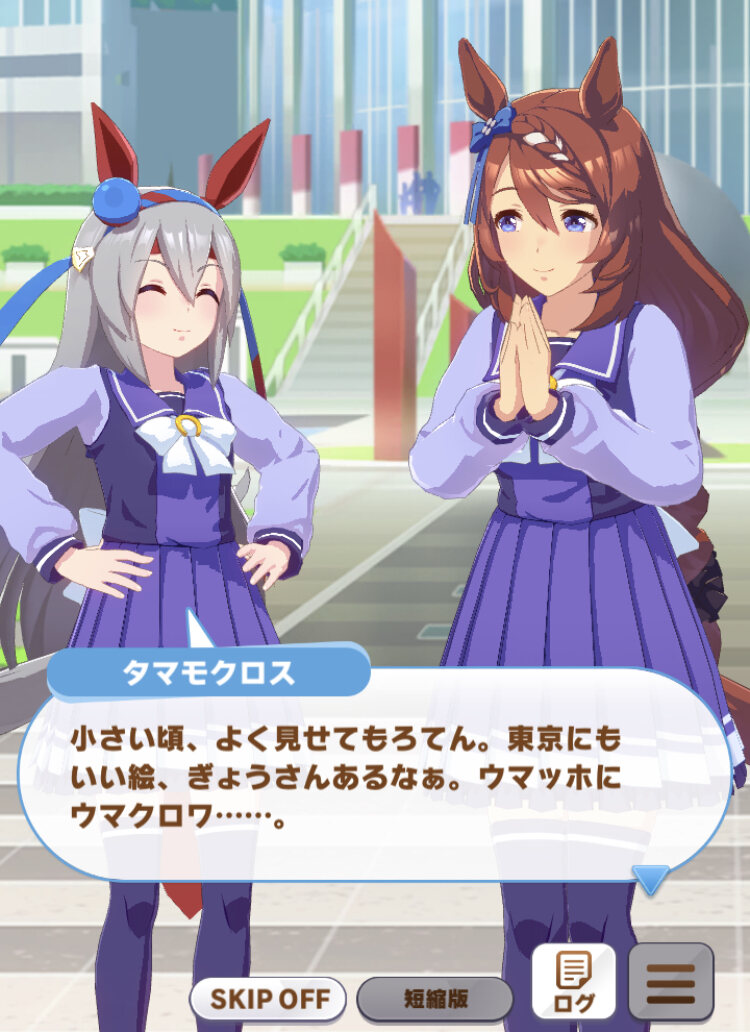This screenshot has width=750, height=1032.
Task: Switch to the 短縮版 shortened version
Action: 434,999
